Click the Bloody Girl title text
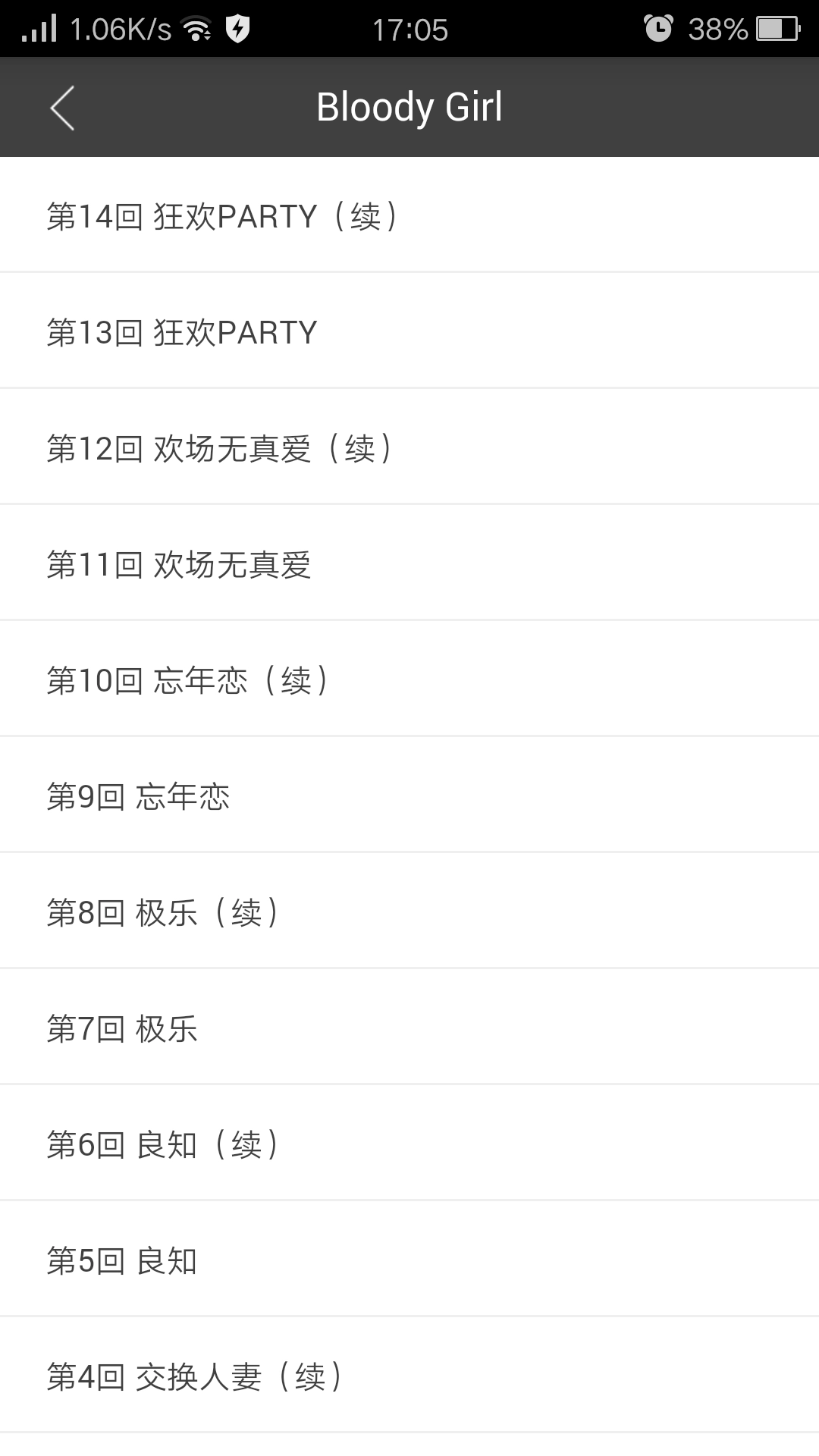The image size is (819, 1456). tap(409, 106)
